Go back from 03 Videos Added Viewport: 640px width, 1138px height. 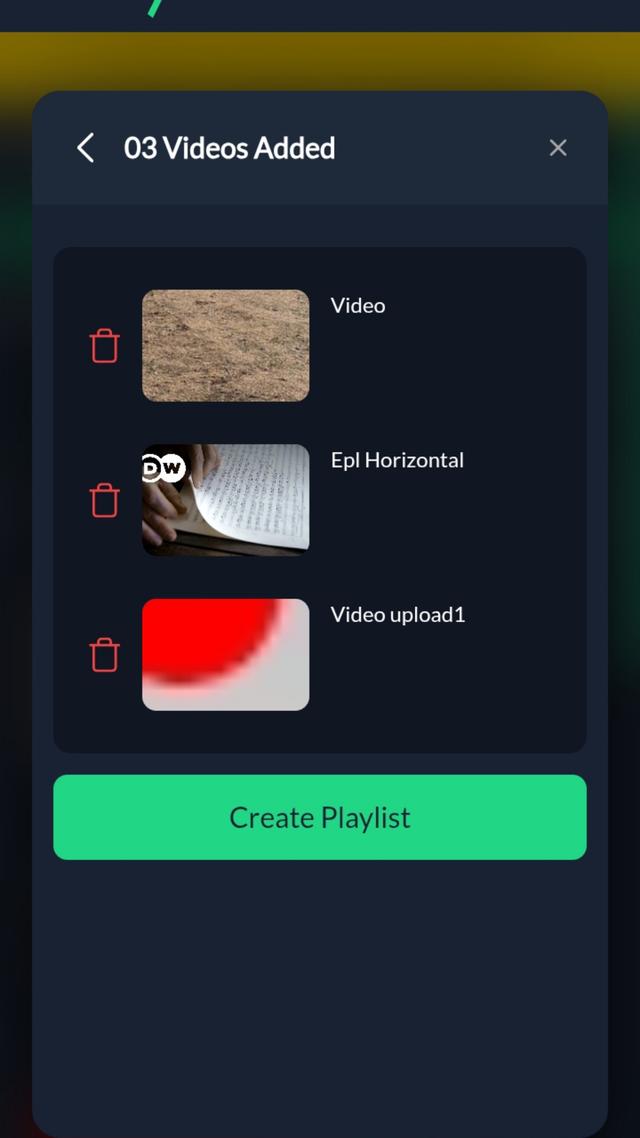86,148
